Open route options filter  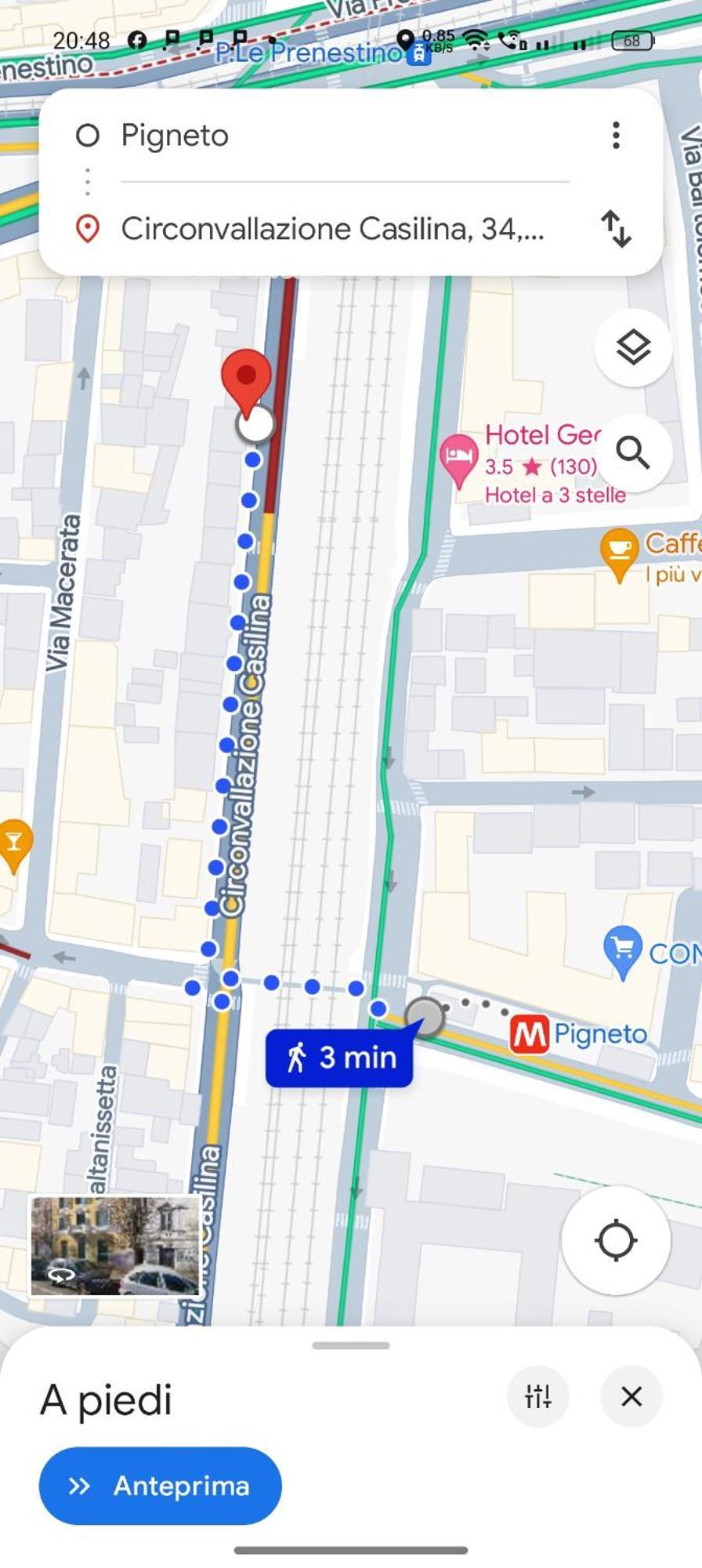click(538, 1396)
